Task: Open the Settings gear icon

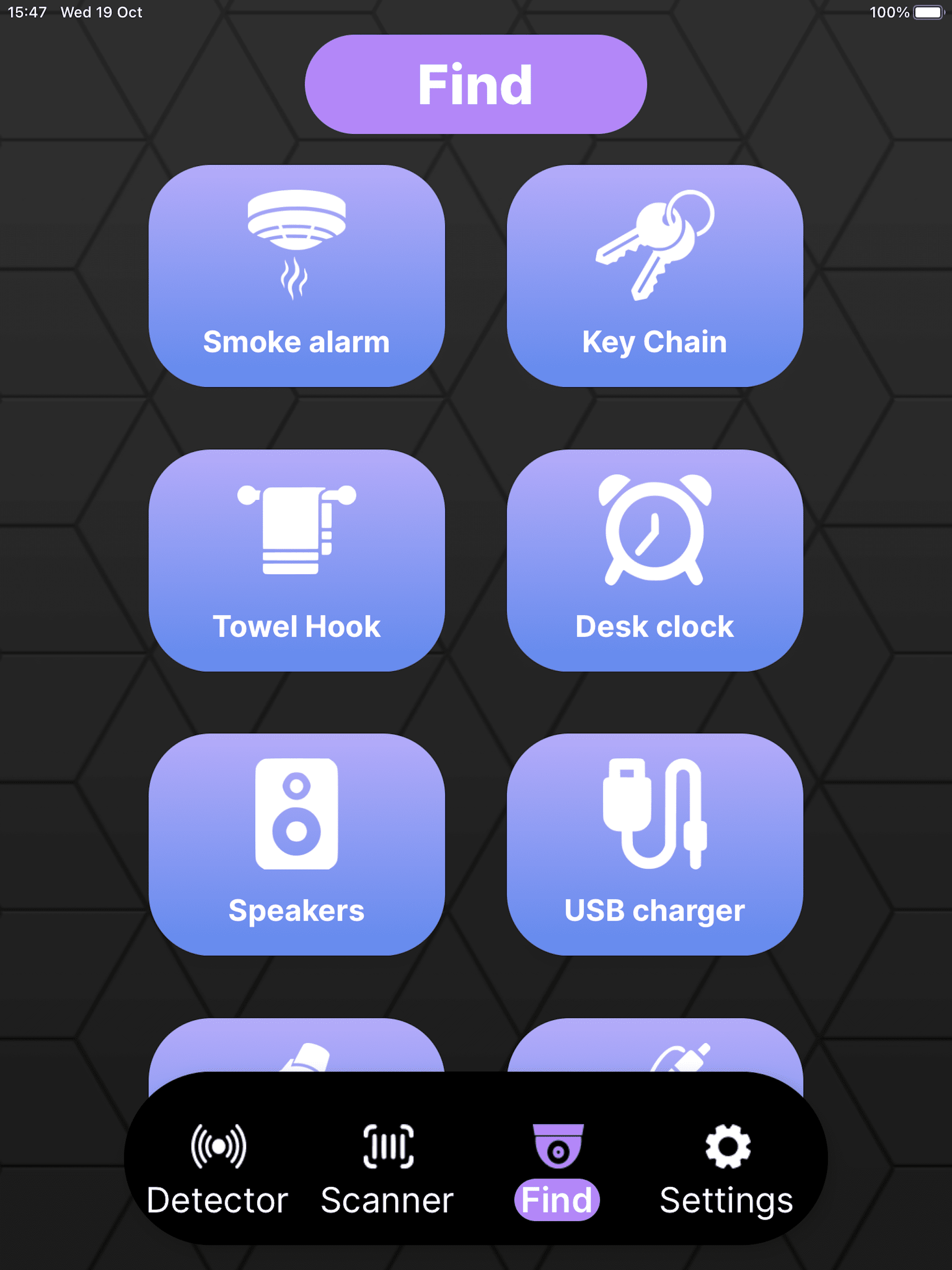Action: (x=727, y=1145)
